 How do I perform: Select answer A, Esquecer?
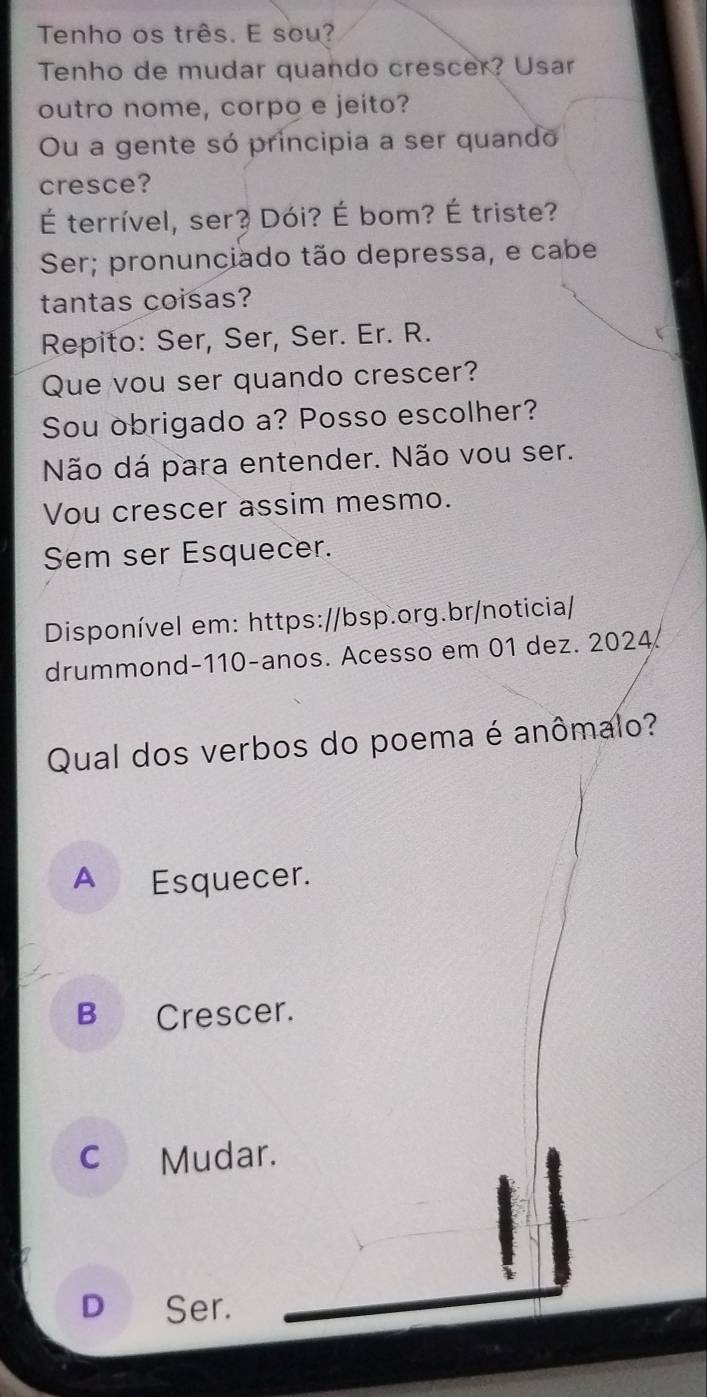click(88, 879)
